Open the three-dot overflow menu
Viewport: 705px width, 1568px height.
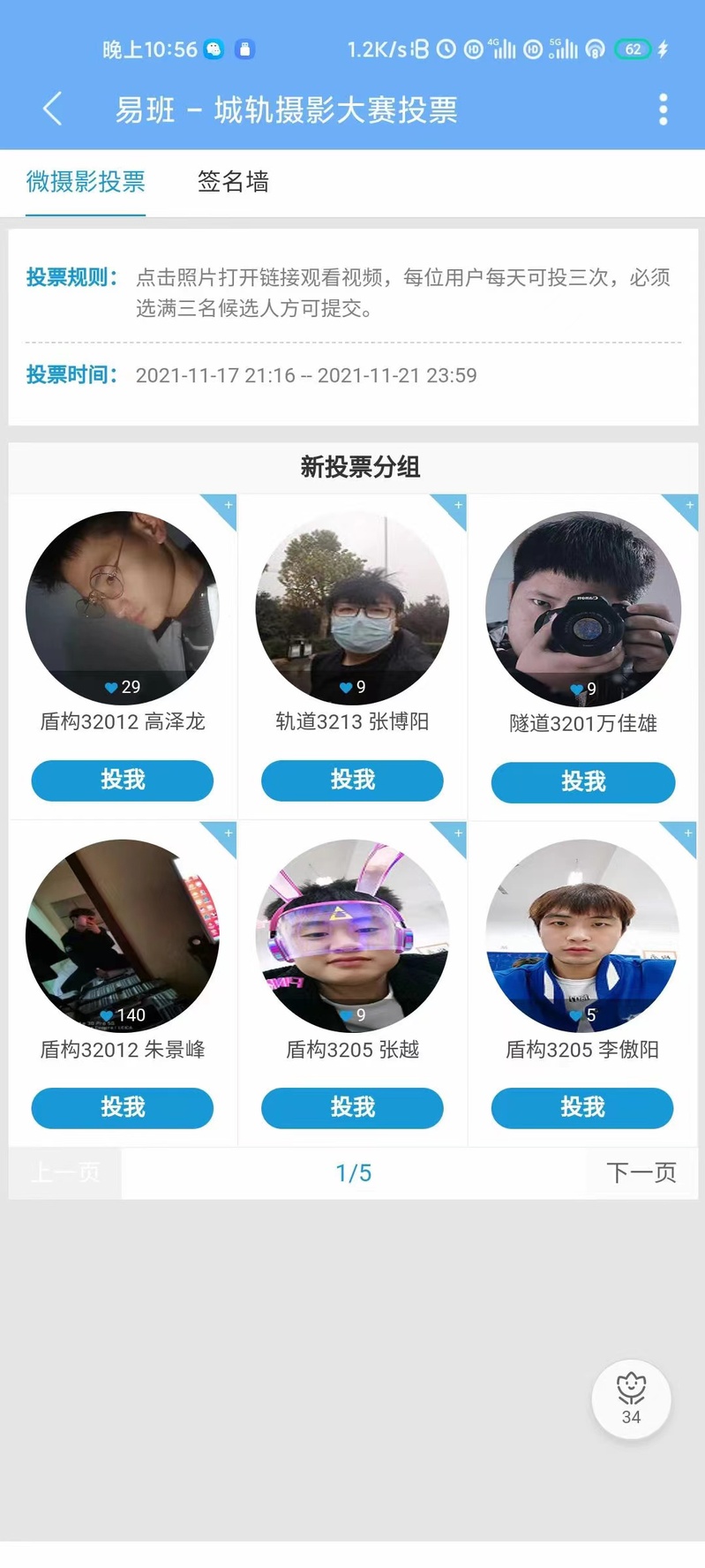coord(664,109)
